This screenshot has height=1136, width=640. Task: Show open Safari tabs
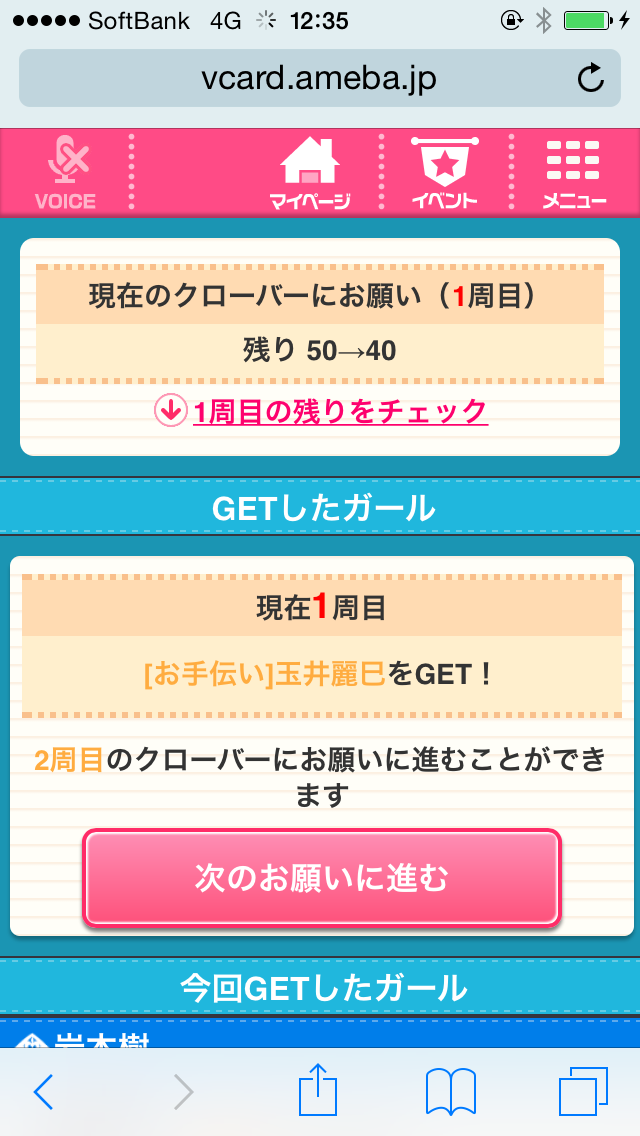[x=583, y=1091]
